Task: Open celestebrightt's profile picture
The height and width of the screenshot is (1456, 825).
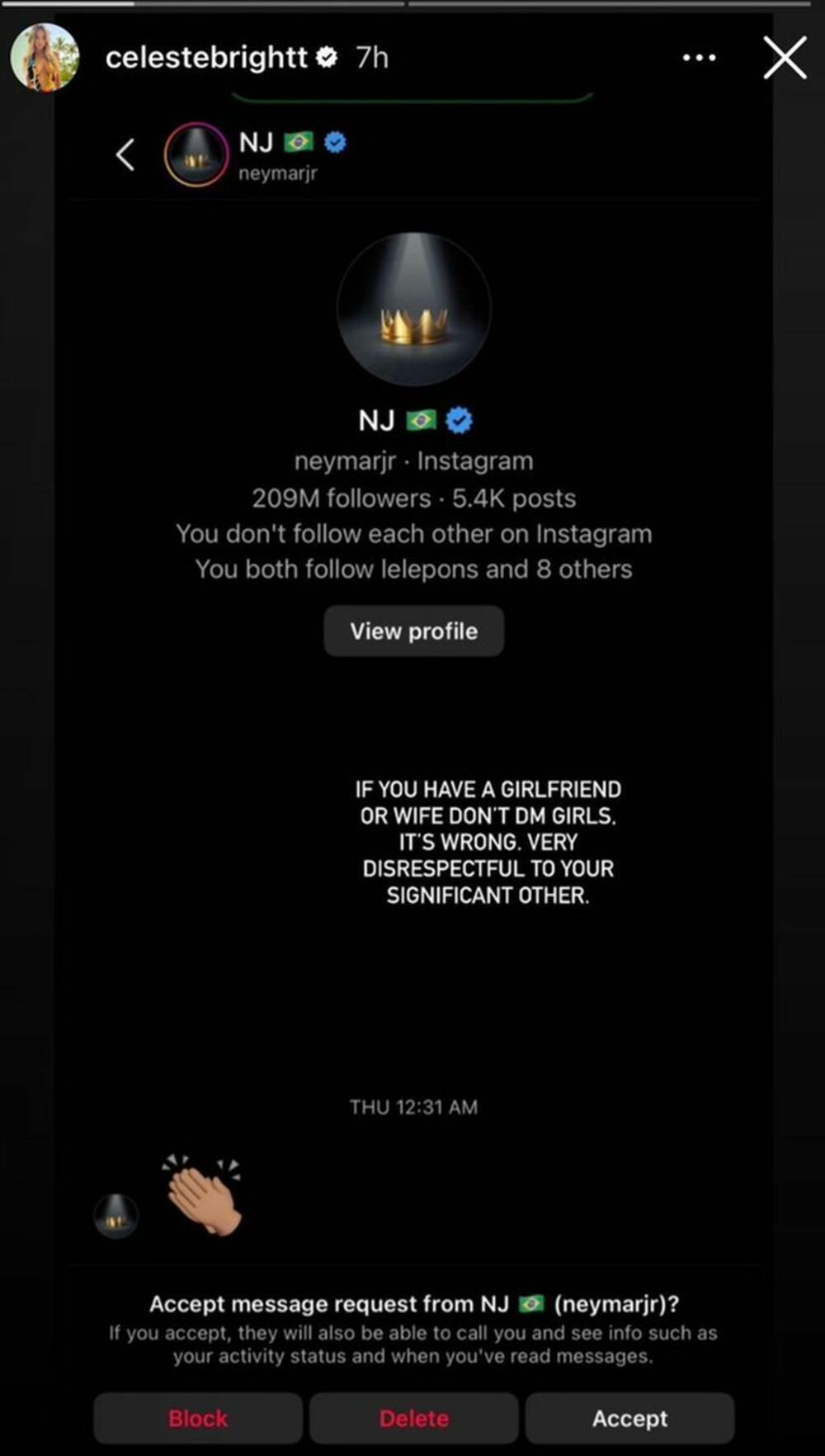Action: (45, 57)
